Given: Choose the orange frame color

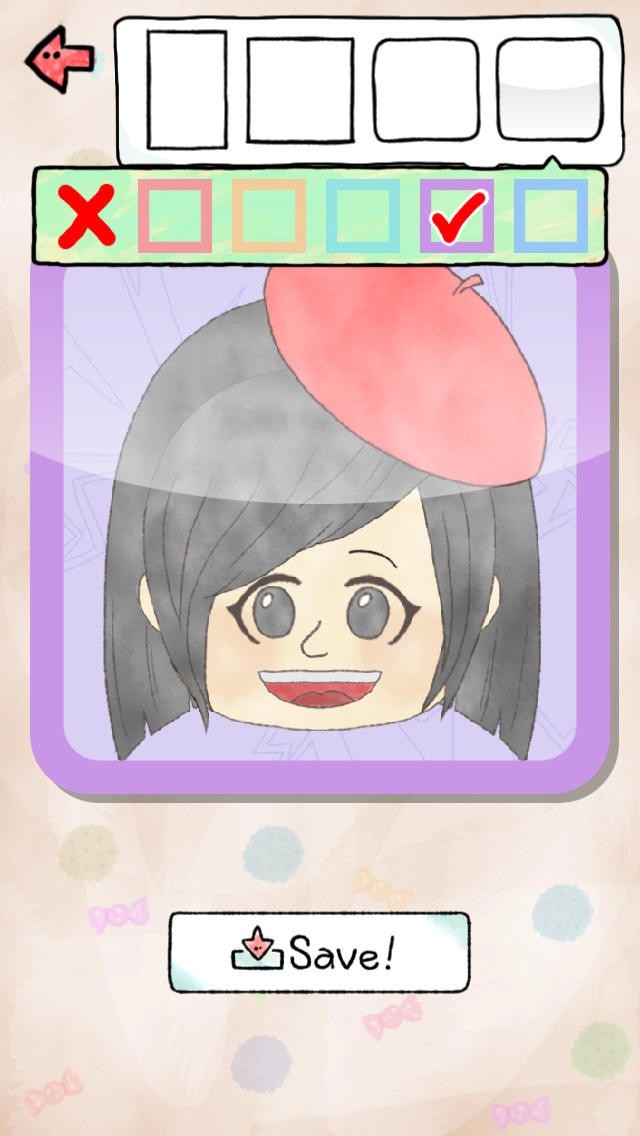Looking at the screenshot, I should (x=269, y=216).
